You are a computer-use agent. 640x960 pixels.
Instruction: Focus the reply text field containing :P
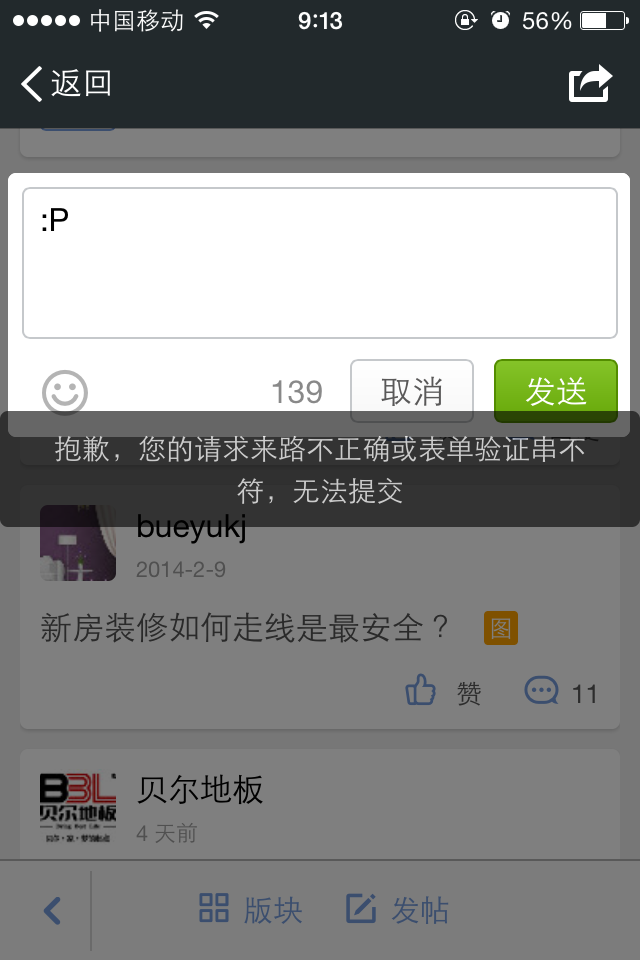[320, 263]
